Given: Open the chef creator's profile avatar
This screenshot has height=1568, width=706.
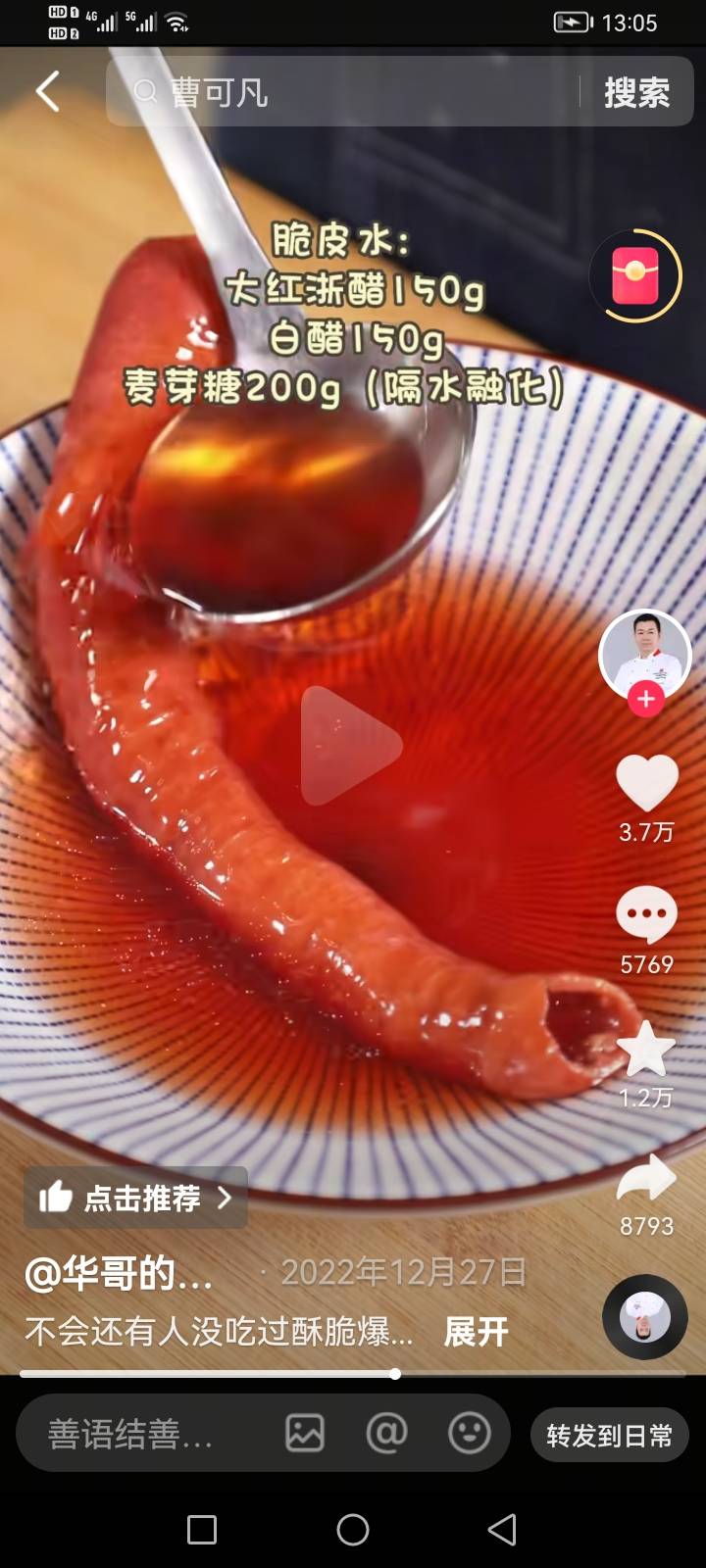Looking at the screenshot, I should (644, 654).
